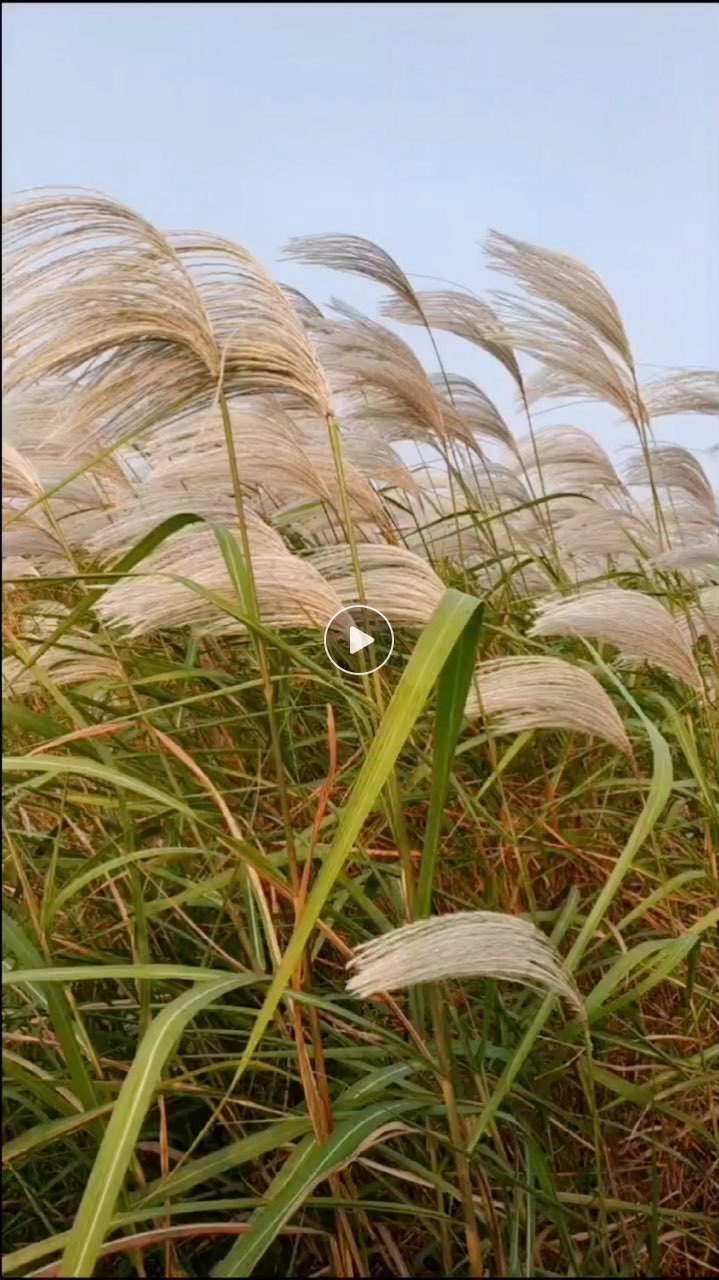
Task: Play the pampas grass video
Action: (x=359, y=640)
